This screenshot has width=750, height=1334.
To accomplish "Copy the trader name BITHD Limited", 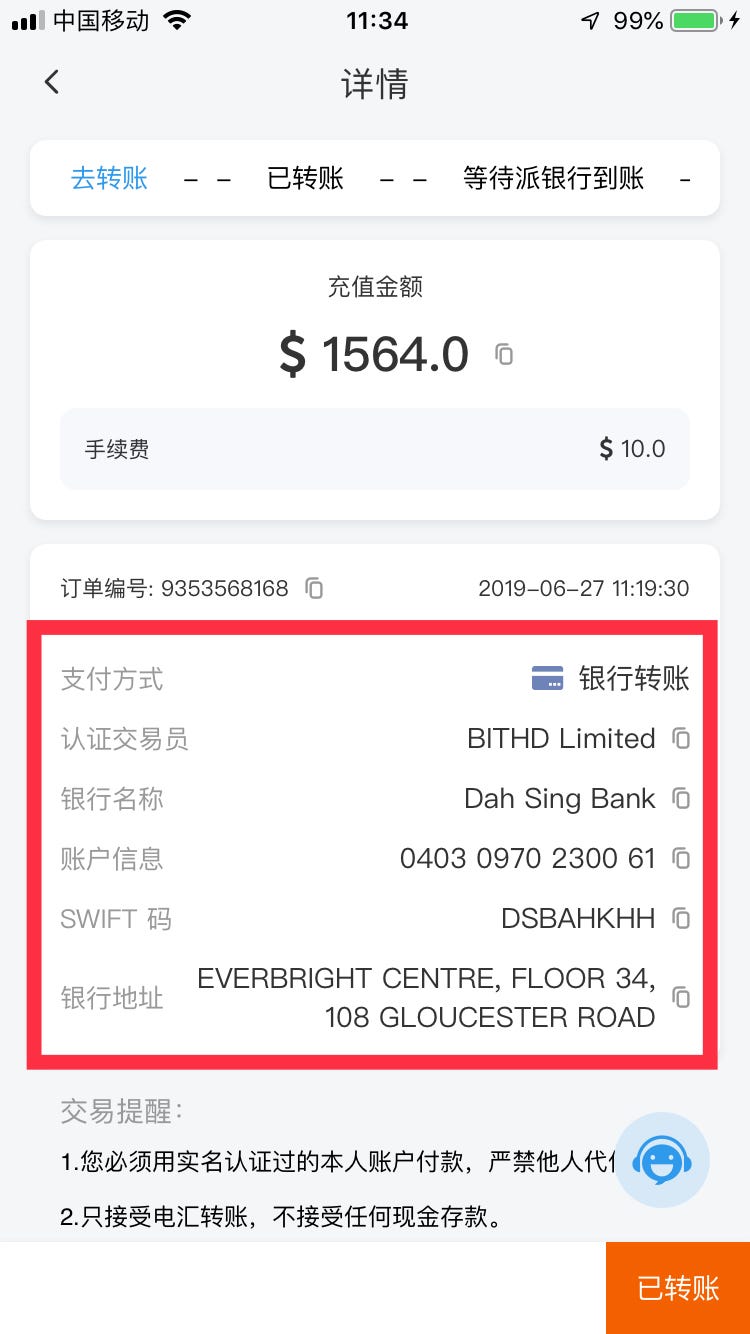I will pyautogui.click(x=682, y=739).
